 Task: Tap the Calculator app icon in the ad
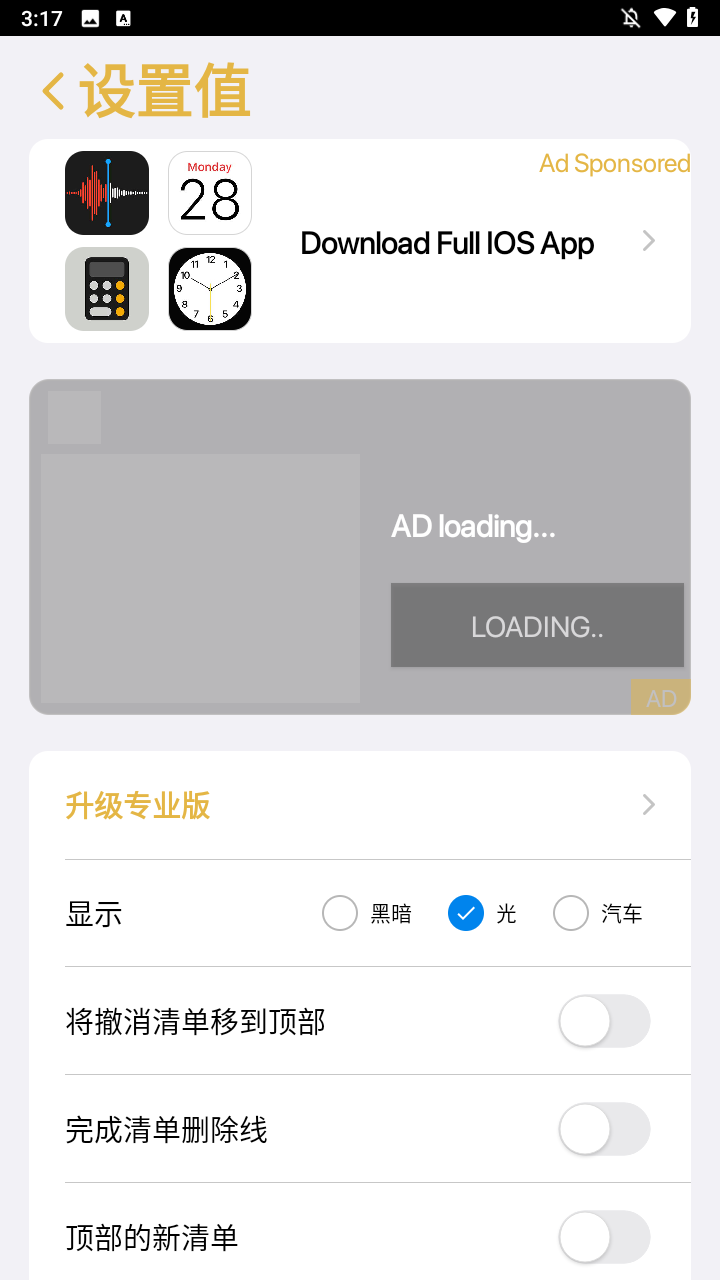point(106,288)
